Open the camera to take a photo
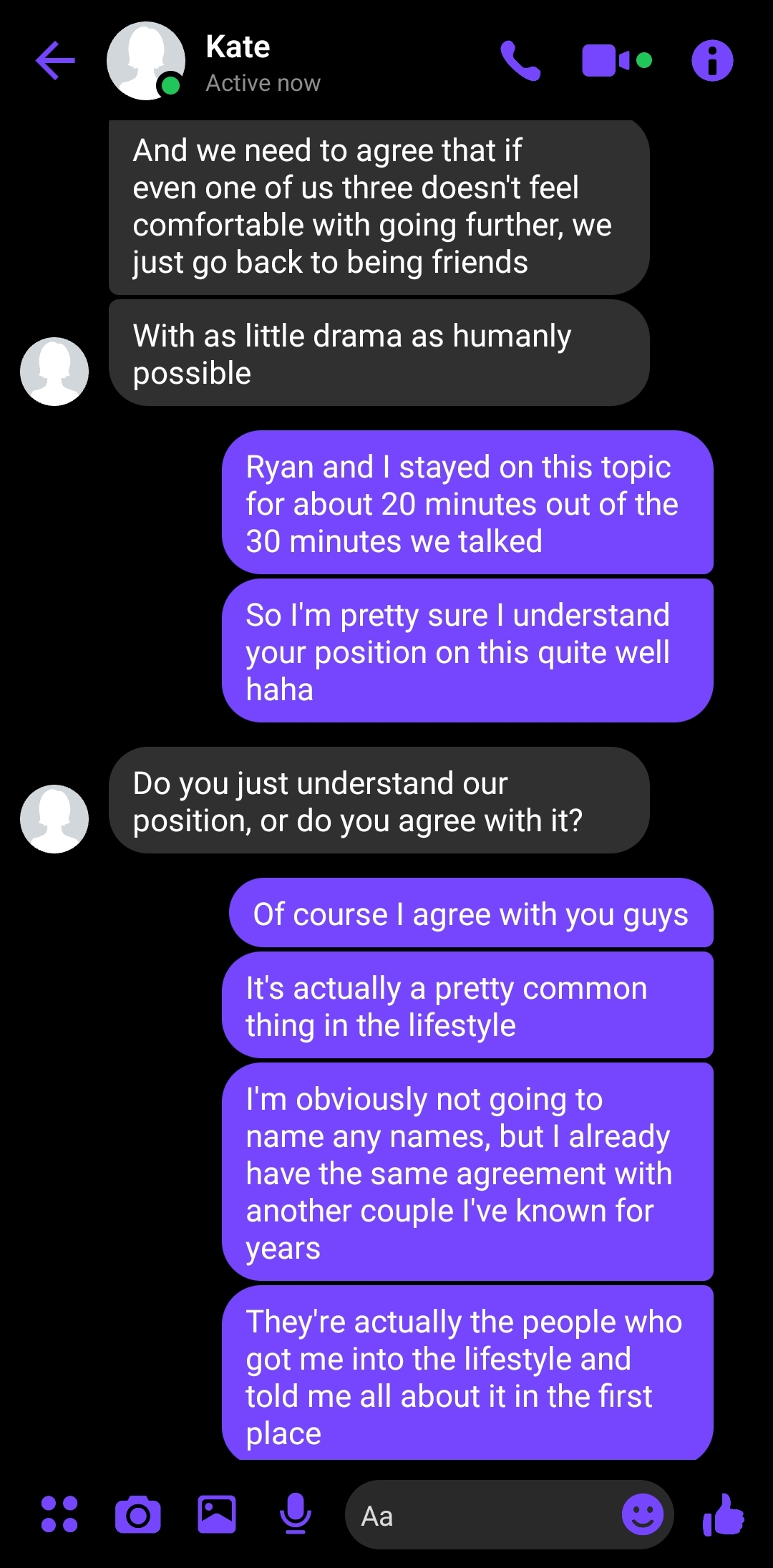Viewport: 773px width, 1568px height. coord(138,1514)
